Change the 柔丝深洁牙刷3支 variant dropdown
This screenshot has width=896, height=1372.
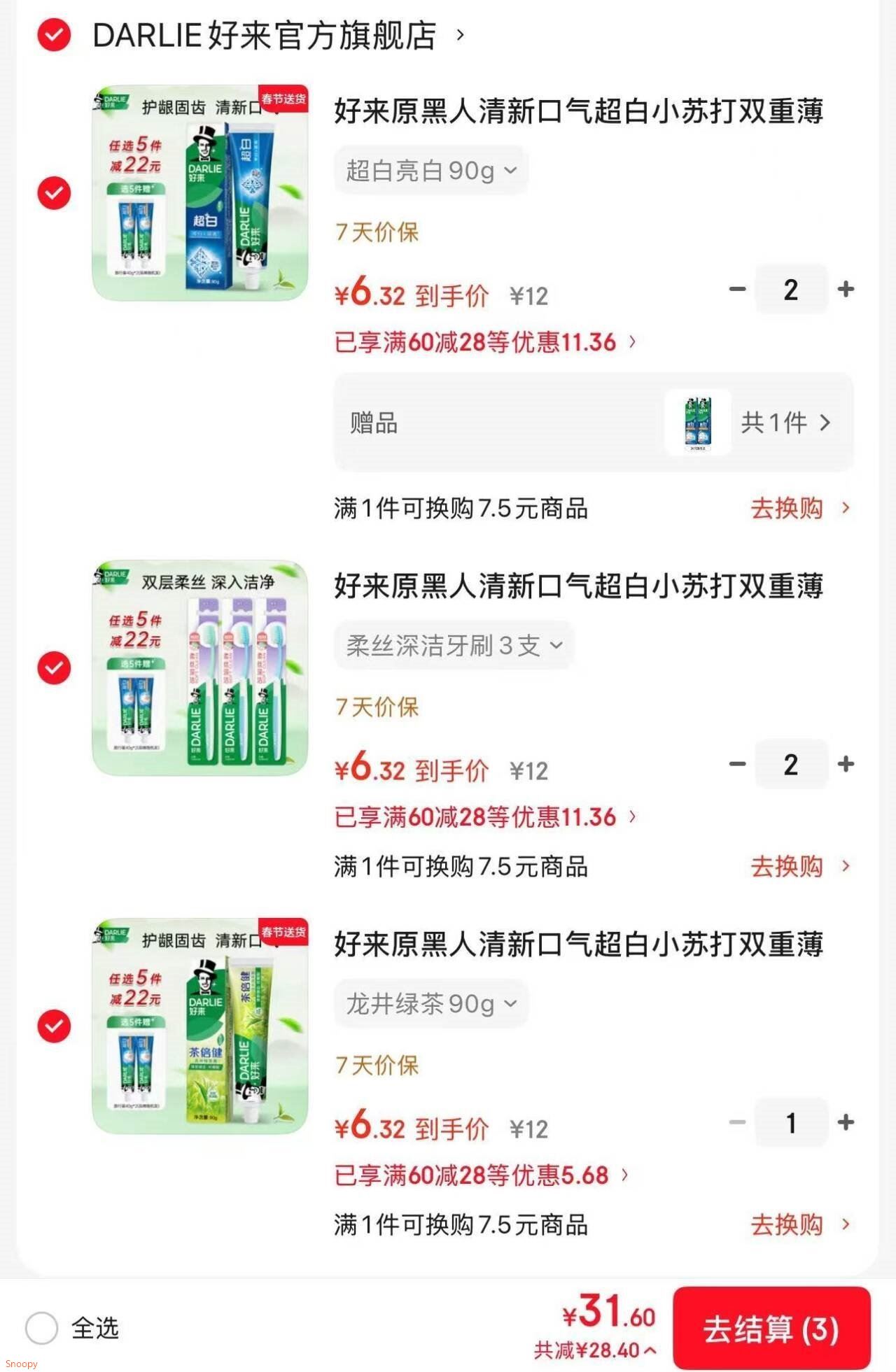point(454,645)
